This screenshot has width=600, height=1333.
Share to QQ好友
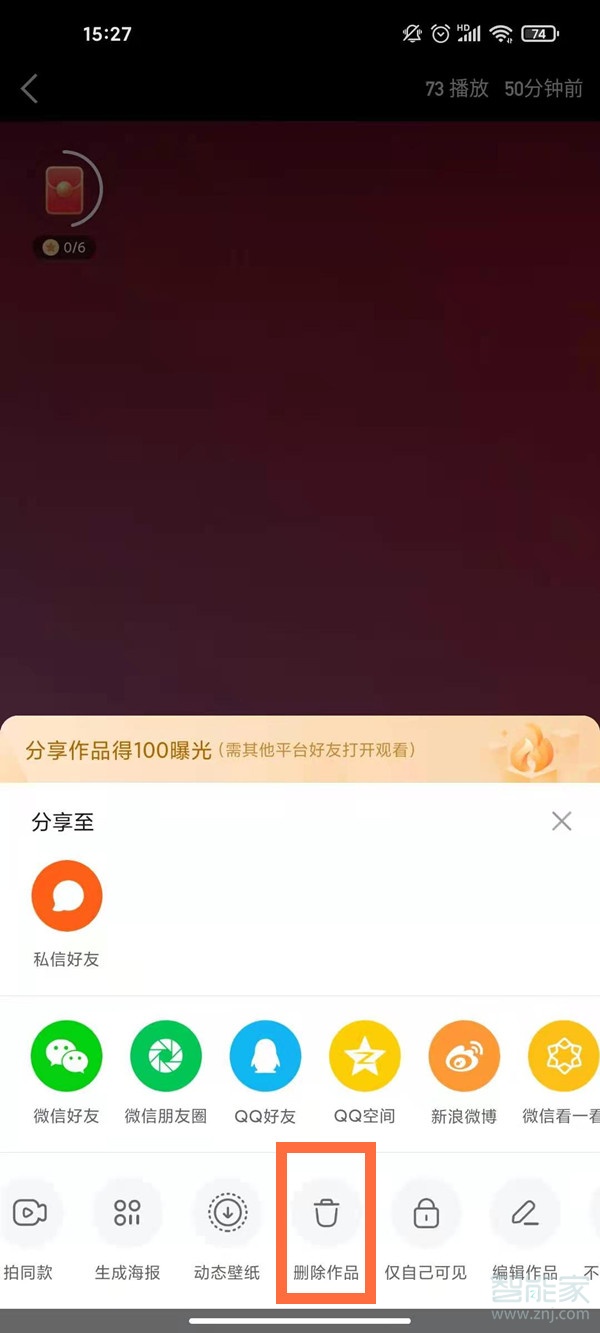pyautogui.click(x=265, y=1056)
